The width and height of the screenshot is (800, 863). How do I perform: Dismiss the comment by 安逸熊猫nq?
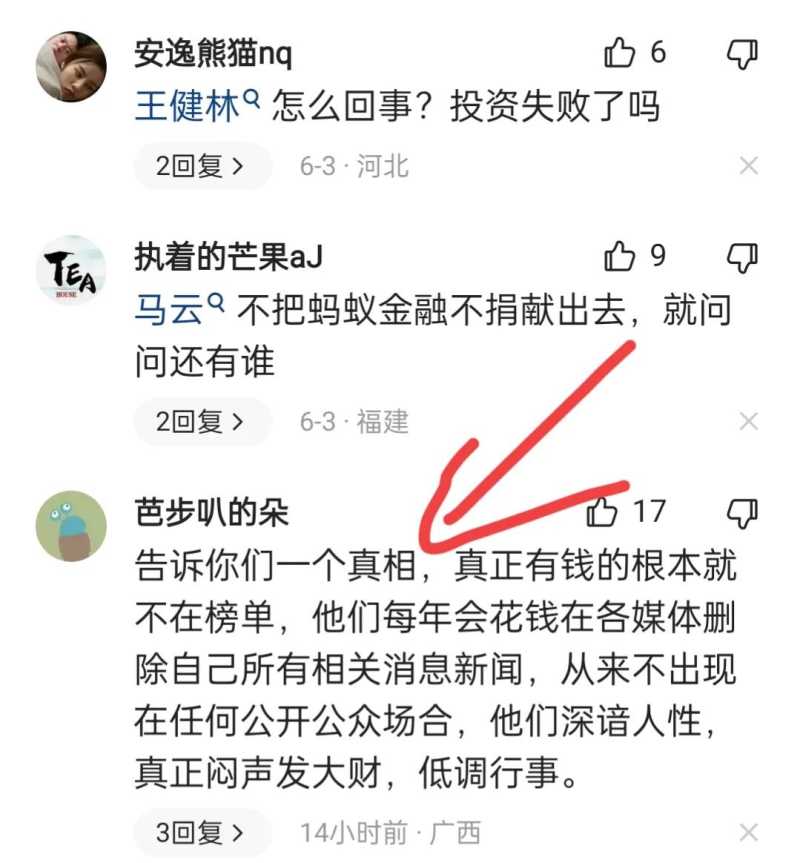pyautogui.click(x=748, y=166)
